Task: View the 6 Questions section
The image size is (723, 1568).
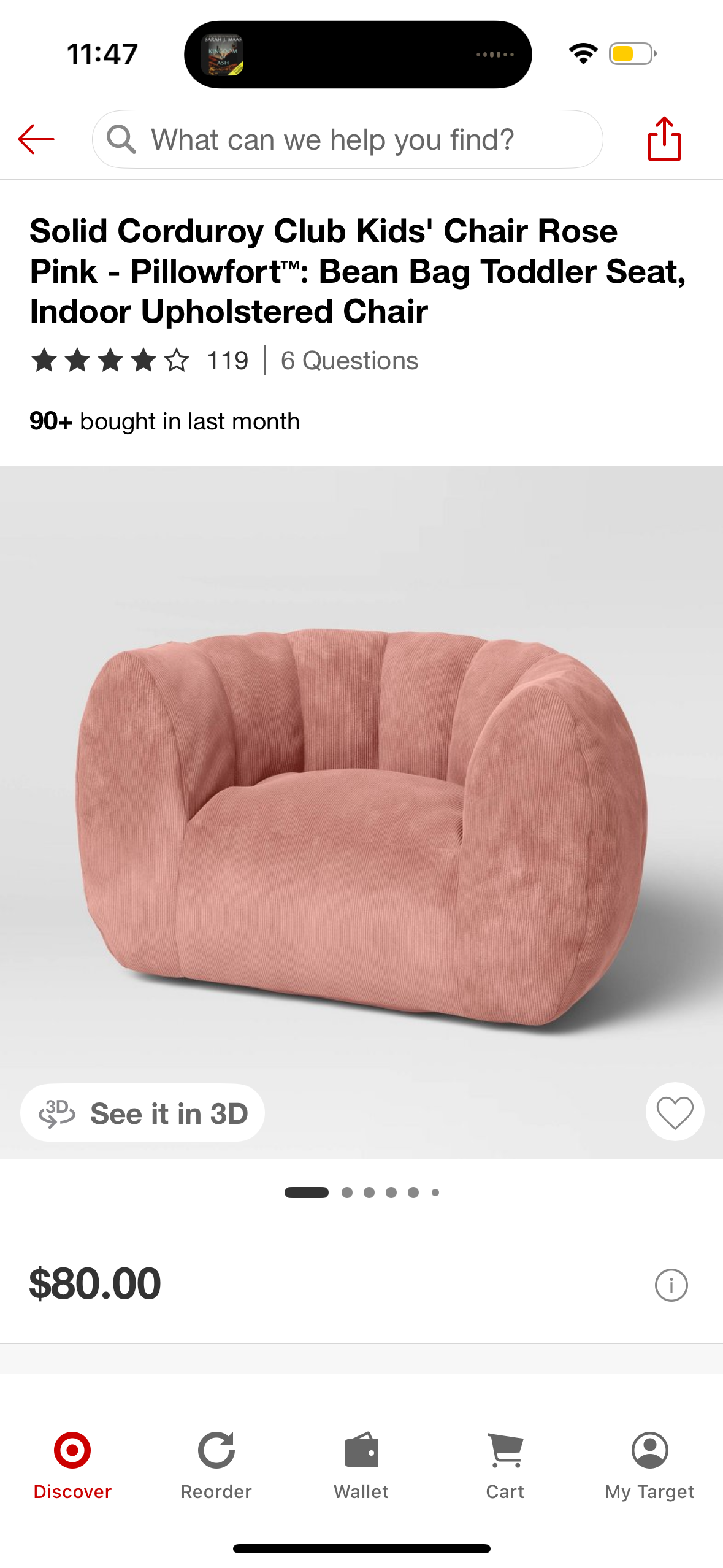Action: (349, 361)
